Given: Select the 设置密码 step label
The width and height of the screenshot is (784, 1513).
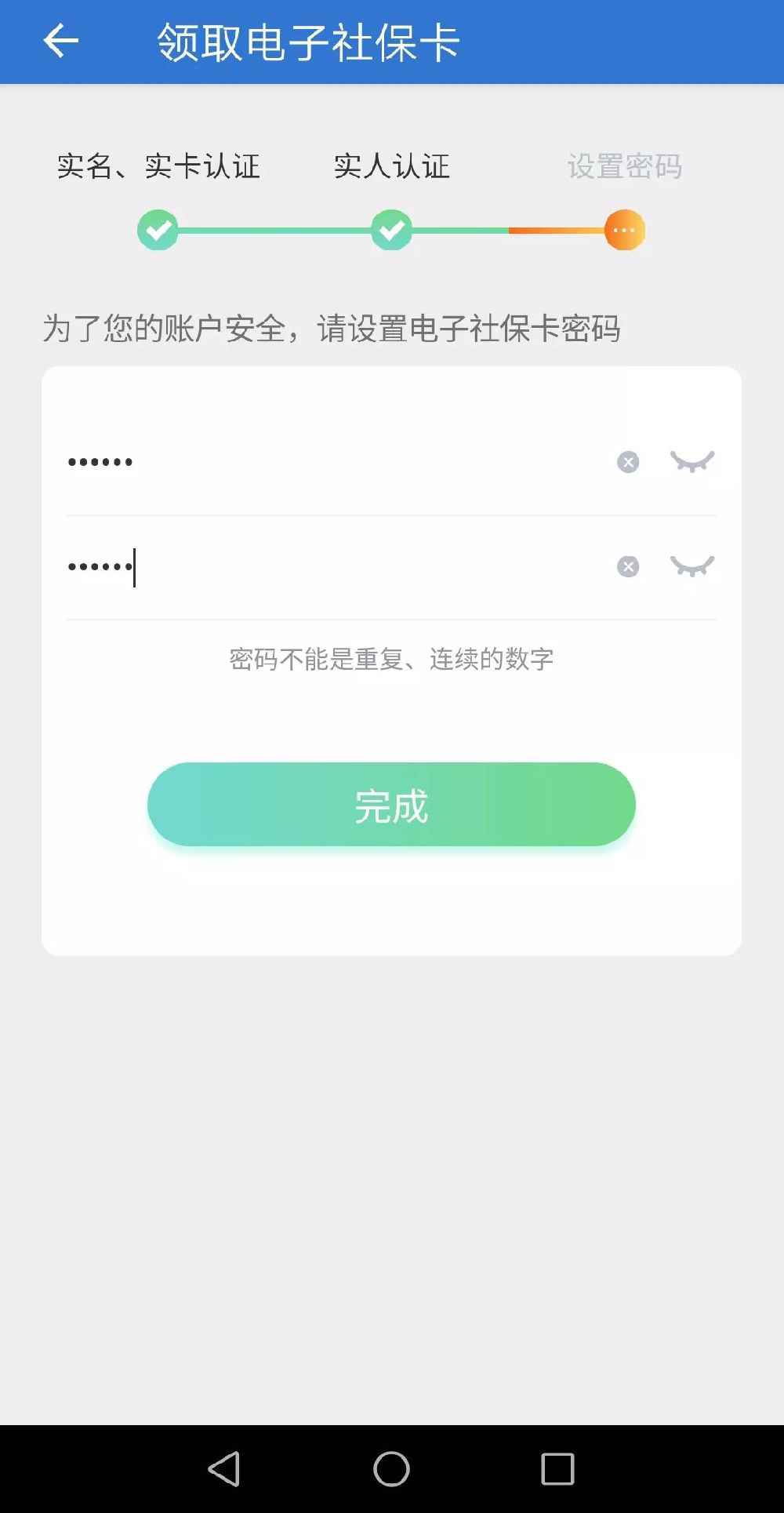Looking at the screenshot, I should (627, 166).
